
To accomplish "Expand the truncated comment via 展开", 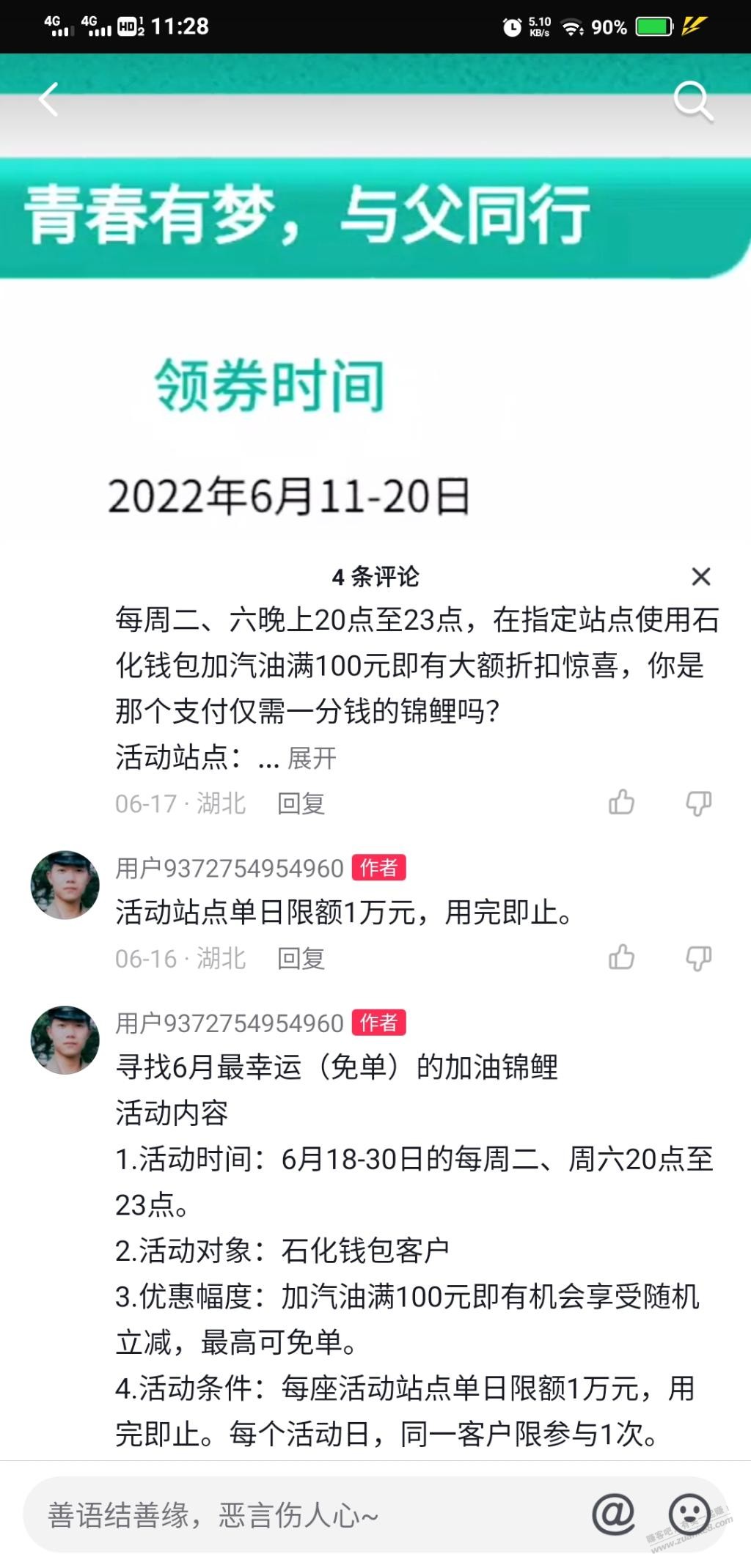I will coord(312,758).
